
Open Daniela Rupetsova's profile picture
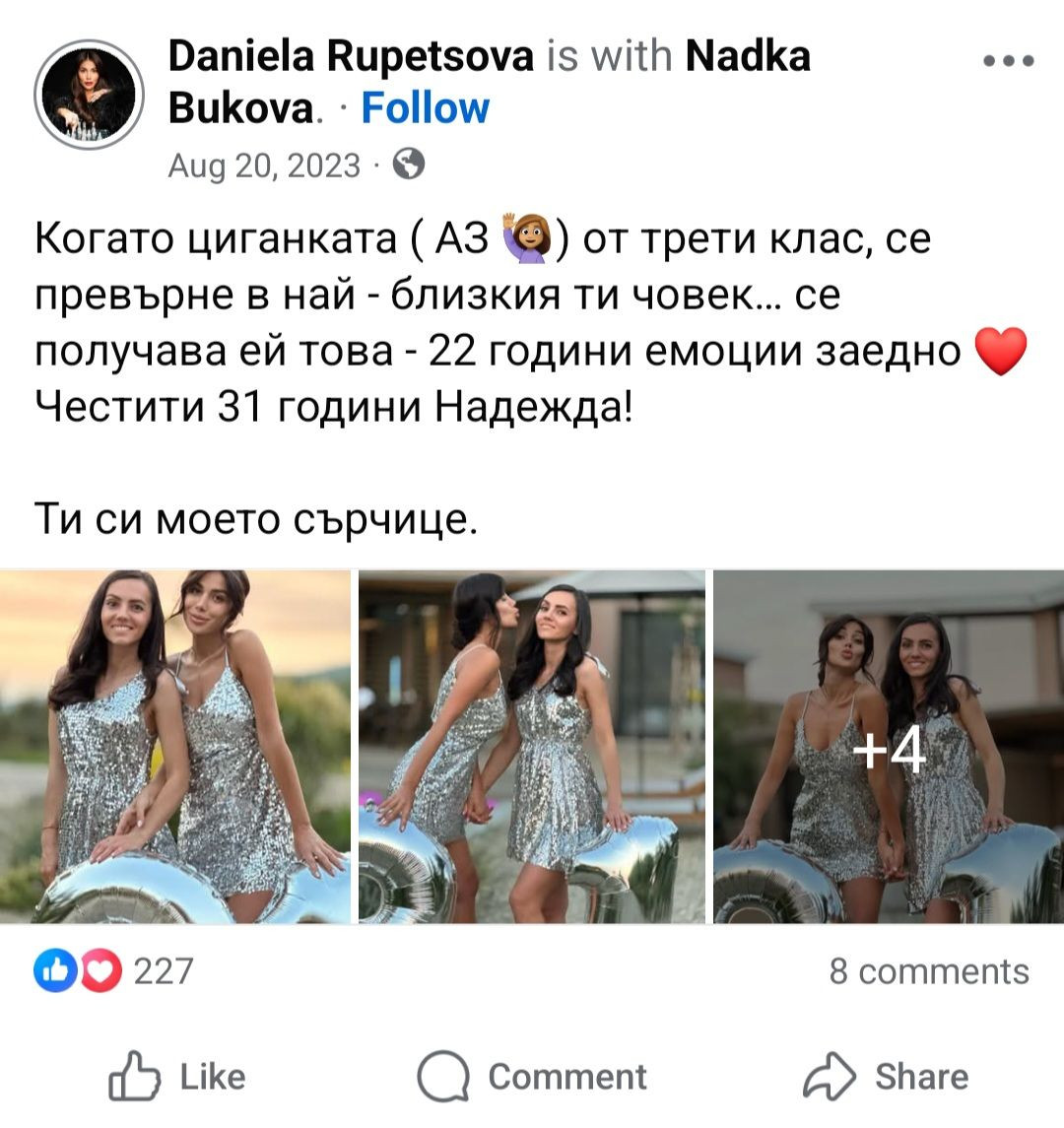90,95
